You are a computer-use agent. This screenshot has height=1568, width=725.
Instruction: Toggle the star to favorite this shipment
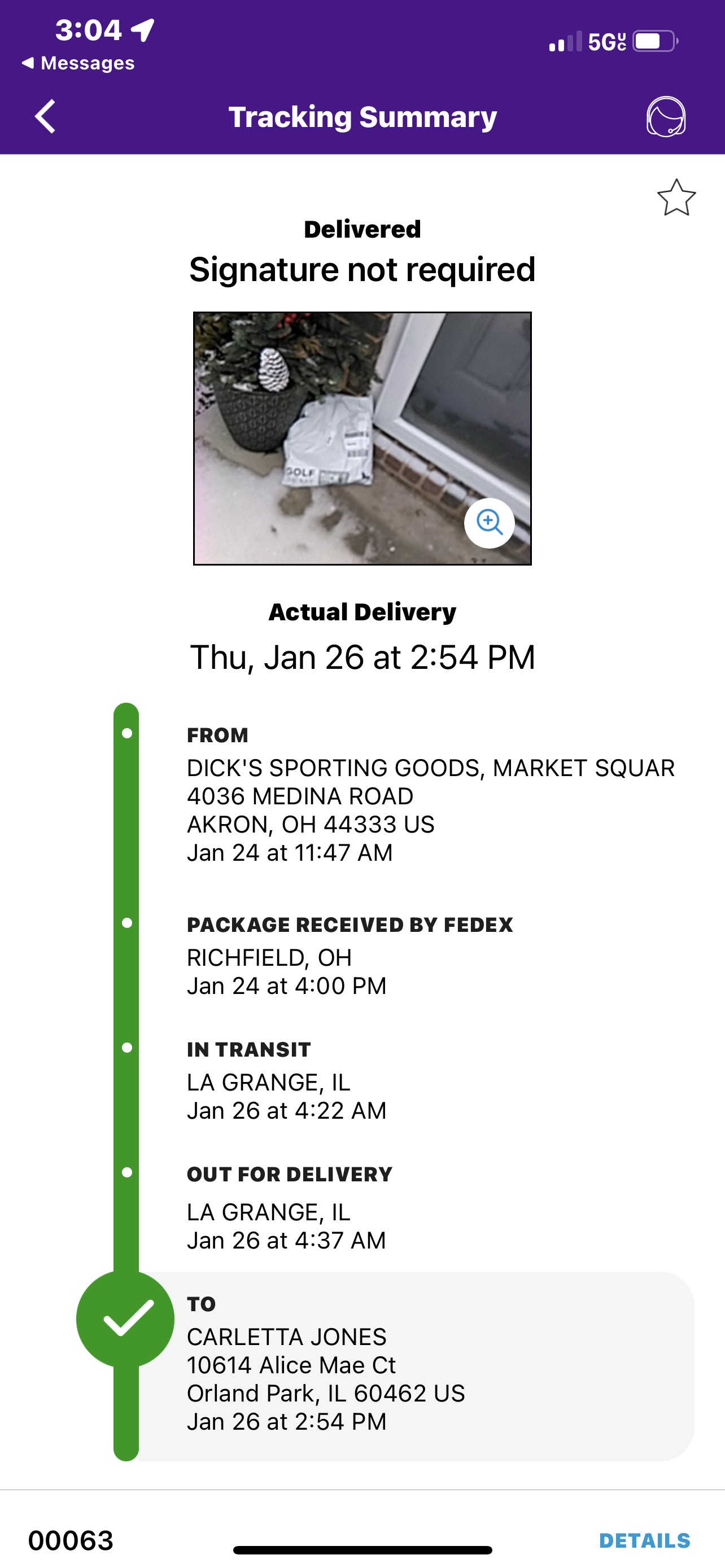(x=676, y=198)
